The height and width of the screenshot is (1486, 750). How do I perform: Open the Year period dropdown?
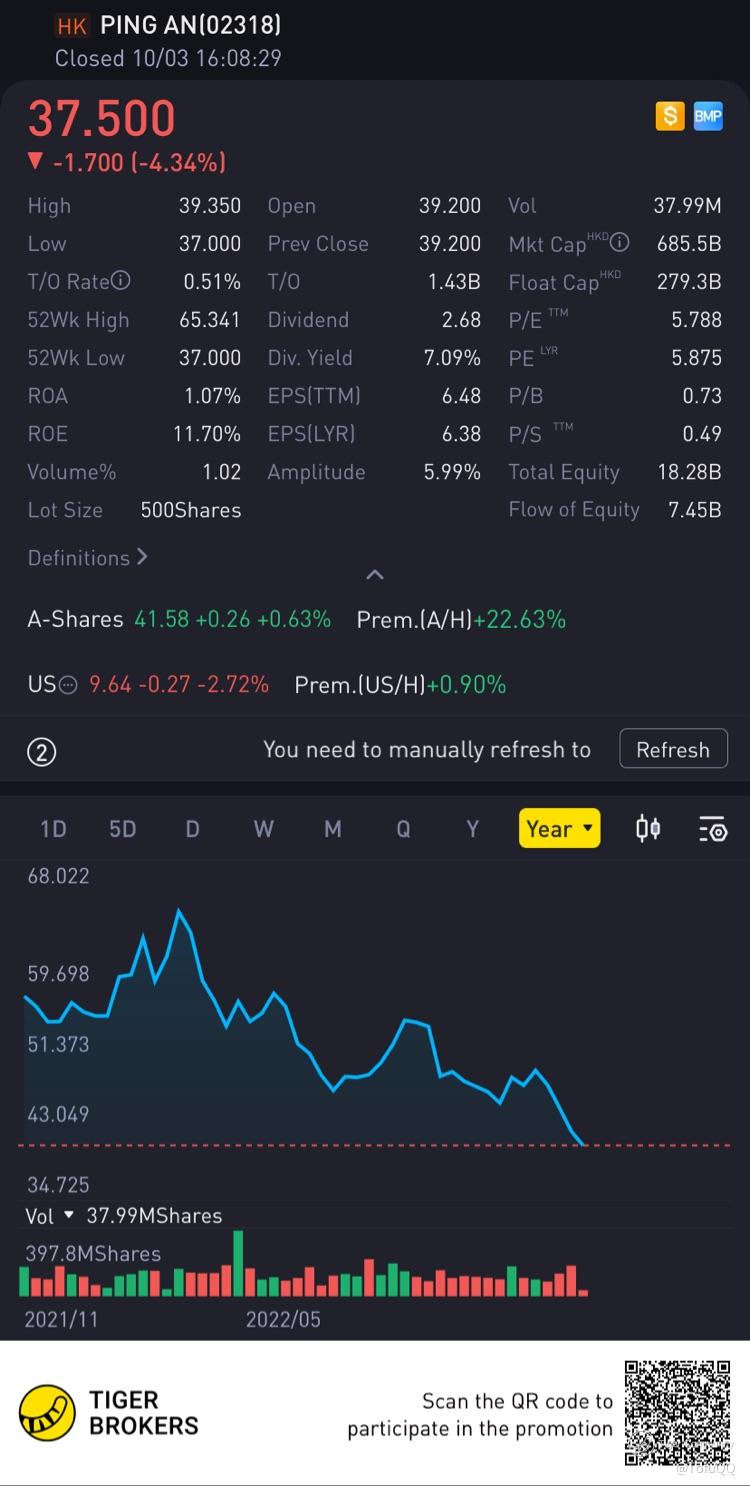559,829
